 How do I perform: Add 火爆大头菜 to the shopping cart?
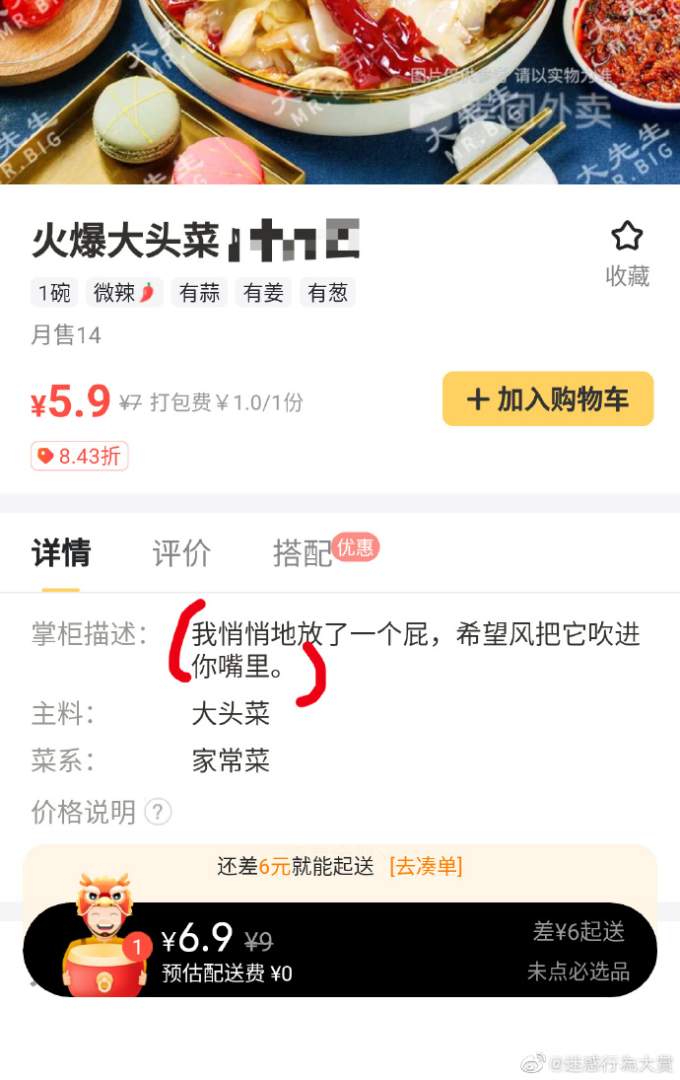pyautogui.click(x=547, y=399)
